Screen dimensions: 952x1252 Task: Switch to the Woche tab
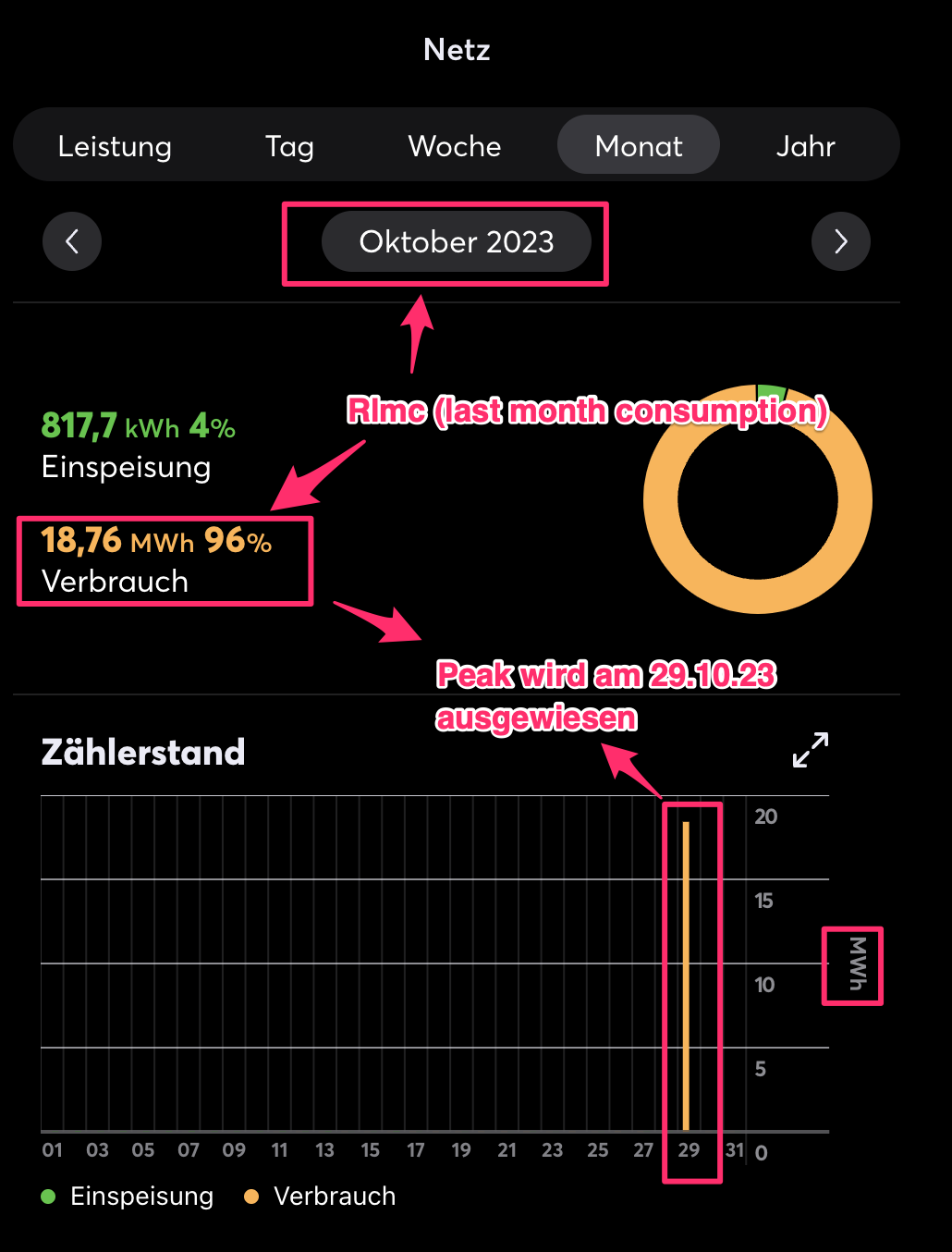[x=454, y=146]
